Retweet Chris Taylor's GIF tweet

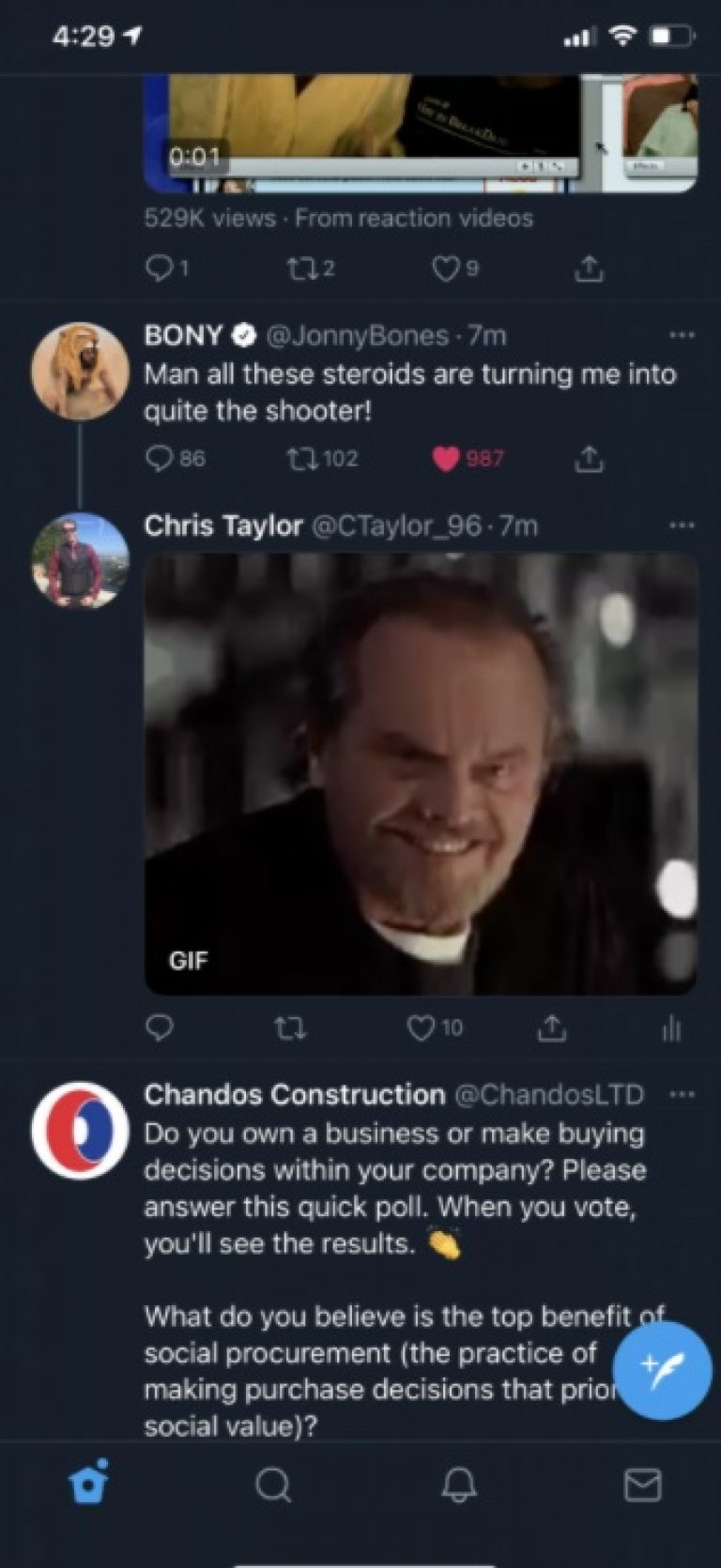(x=290, y=1028)
